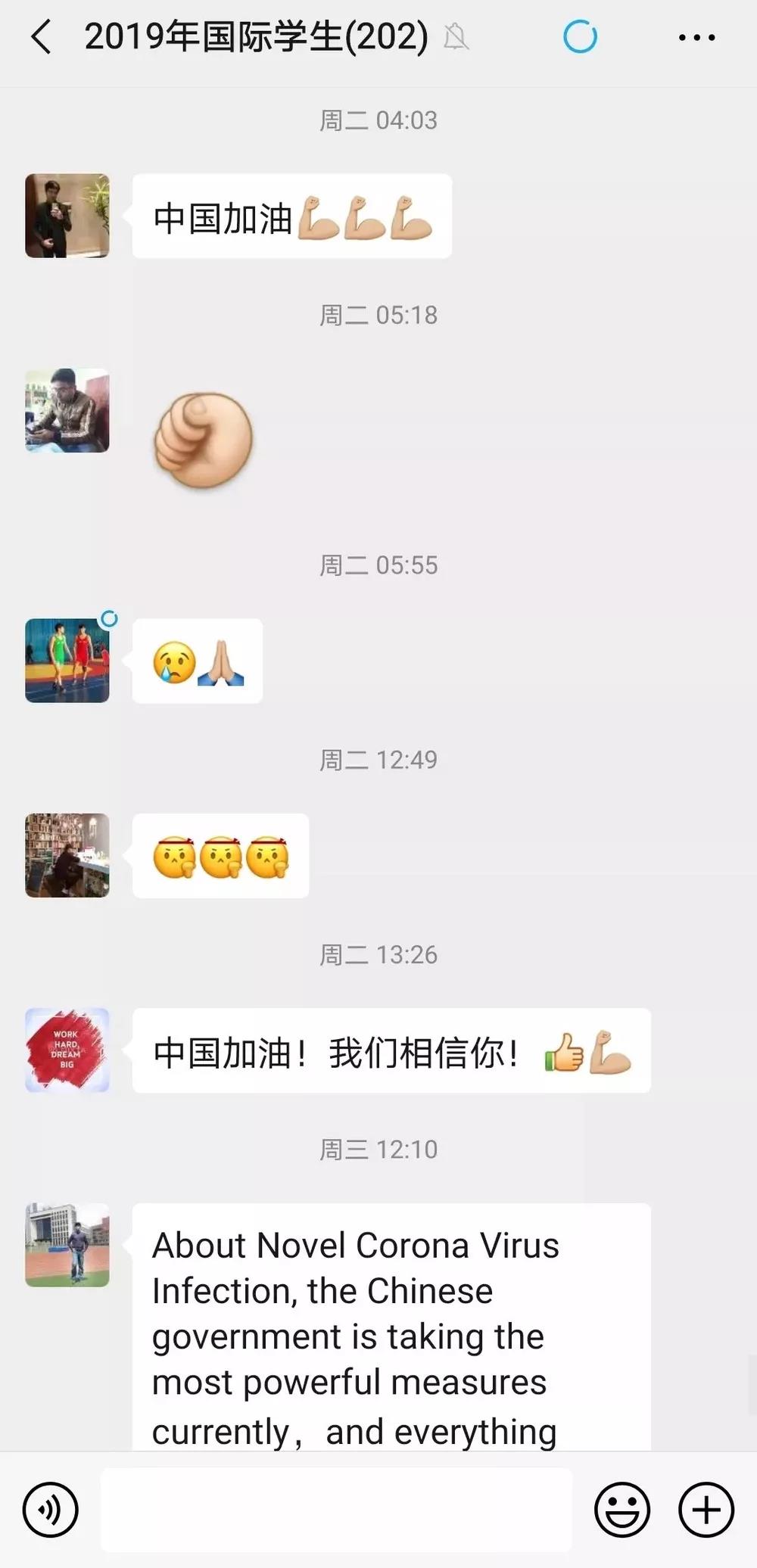Open the plus attachment menu
The width and height of the screenshot is (757, 1568).
click(x=706, y=1509)
